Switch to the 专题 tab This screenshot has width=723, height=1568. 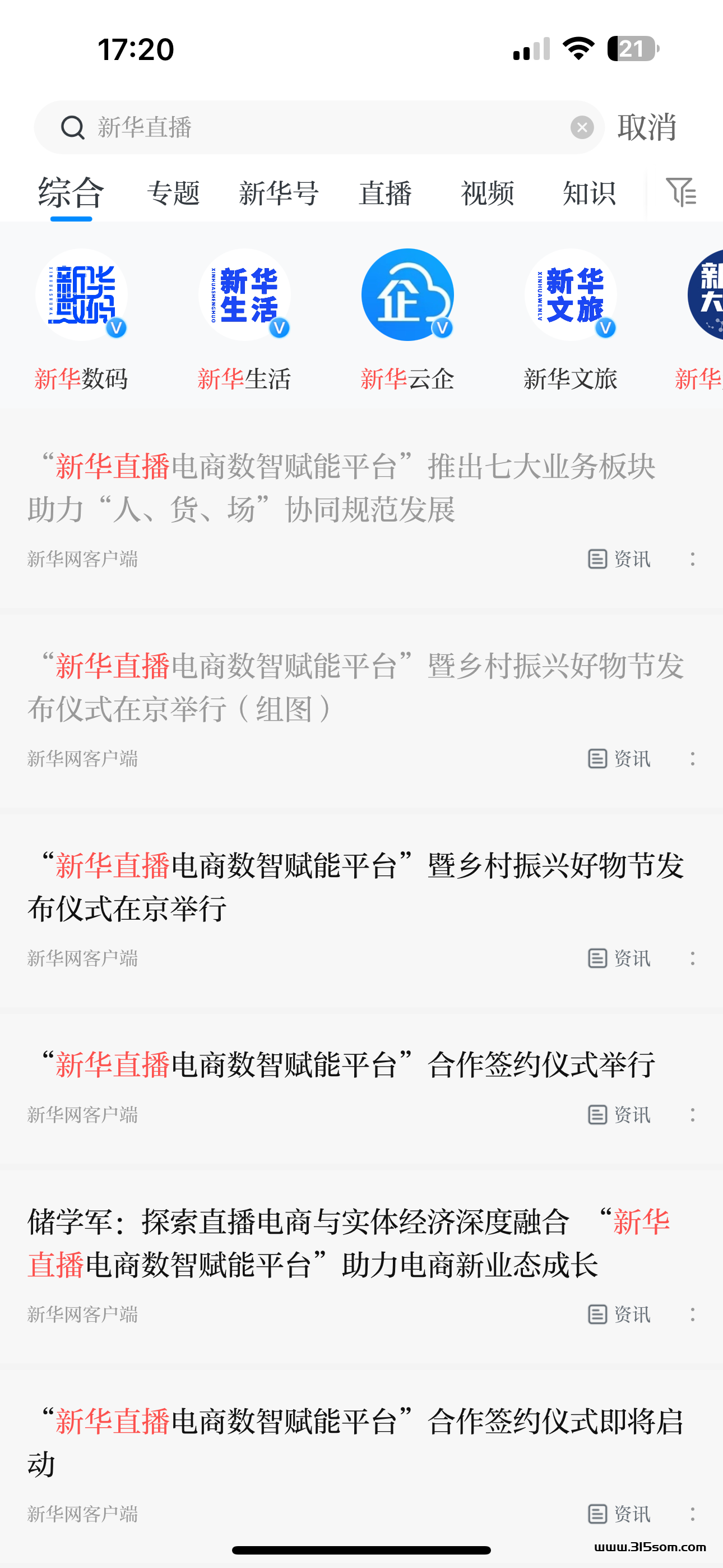pyautogui.click(x=173, y=193)
